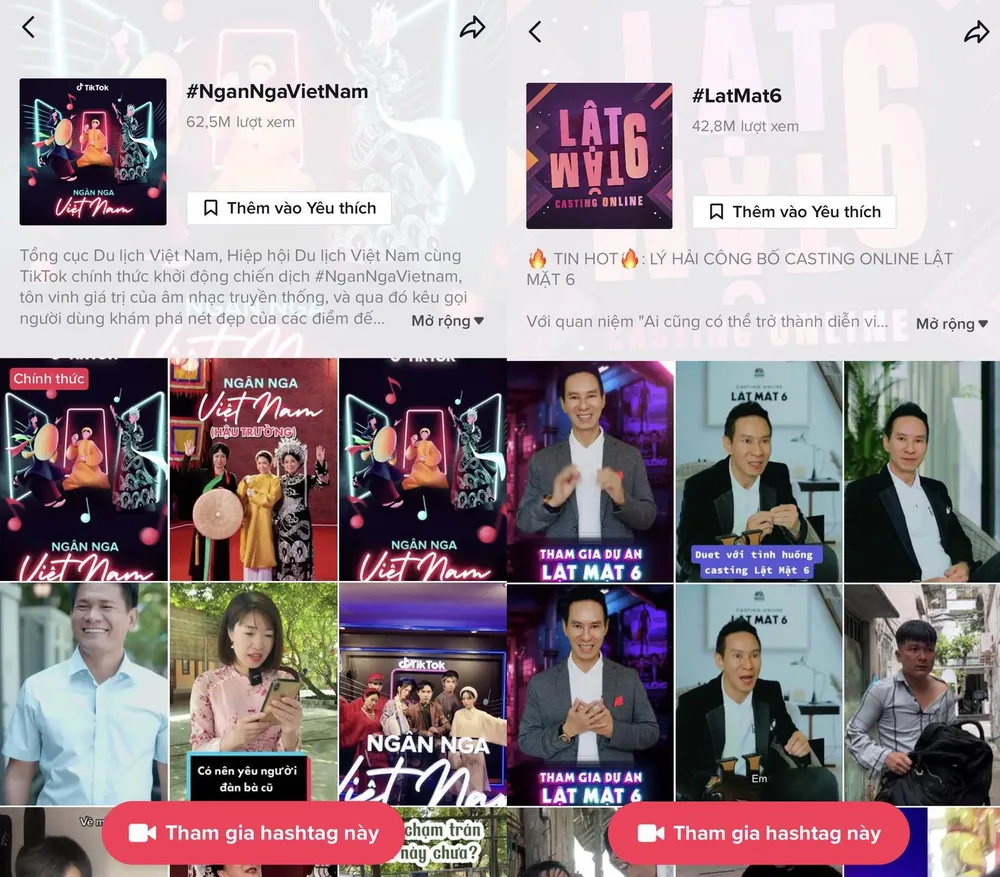The width and height of the screenshot is (1000, 877).
Task: Open the 'Duet với tình huống casting' video
Action: click(x=759, y=472)
